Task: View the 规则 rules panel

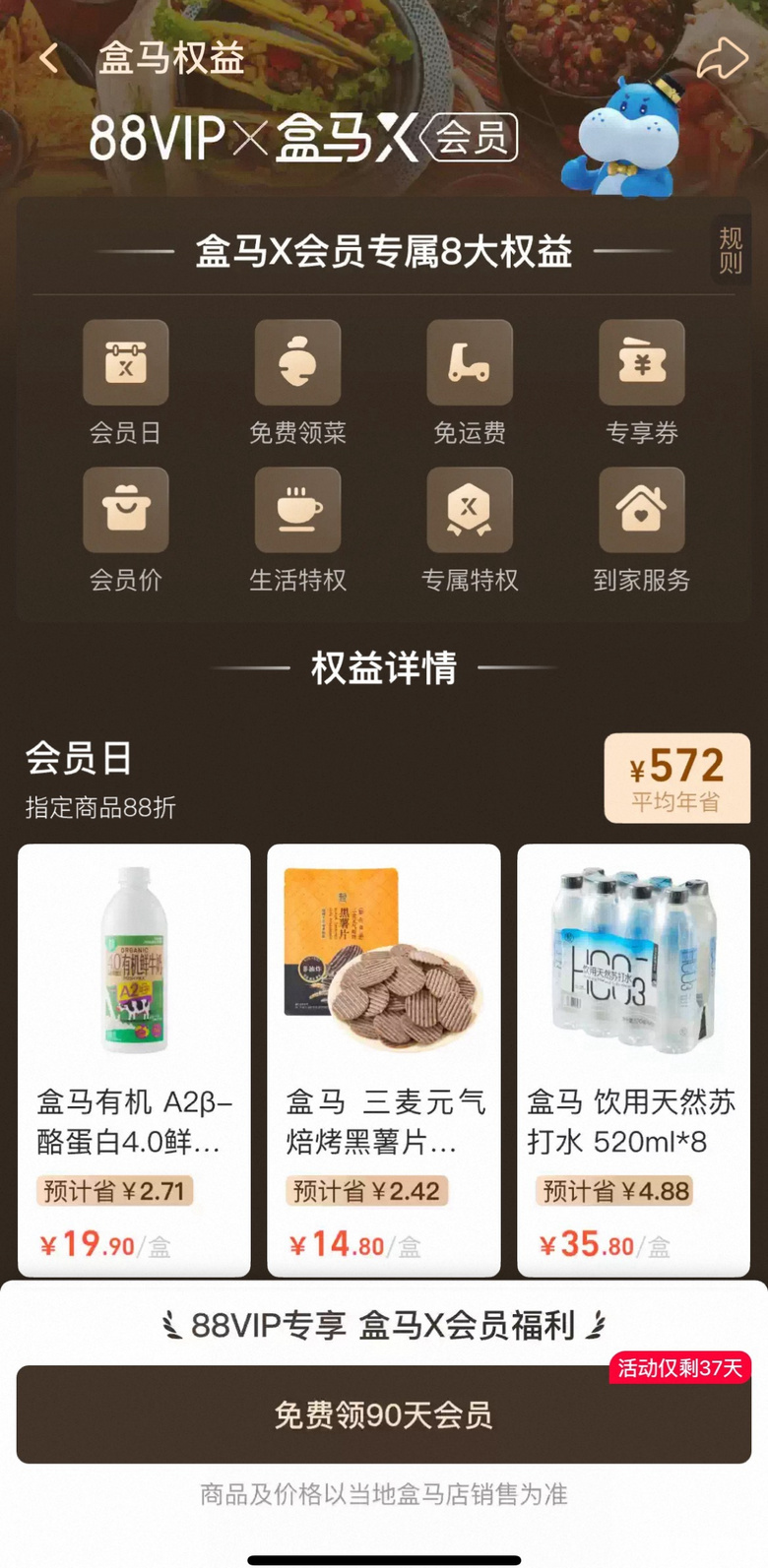Action: tap(731, 248)
